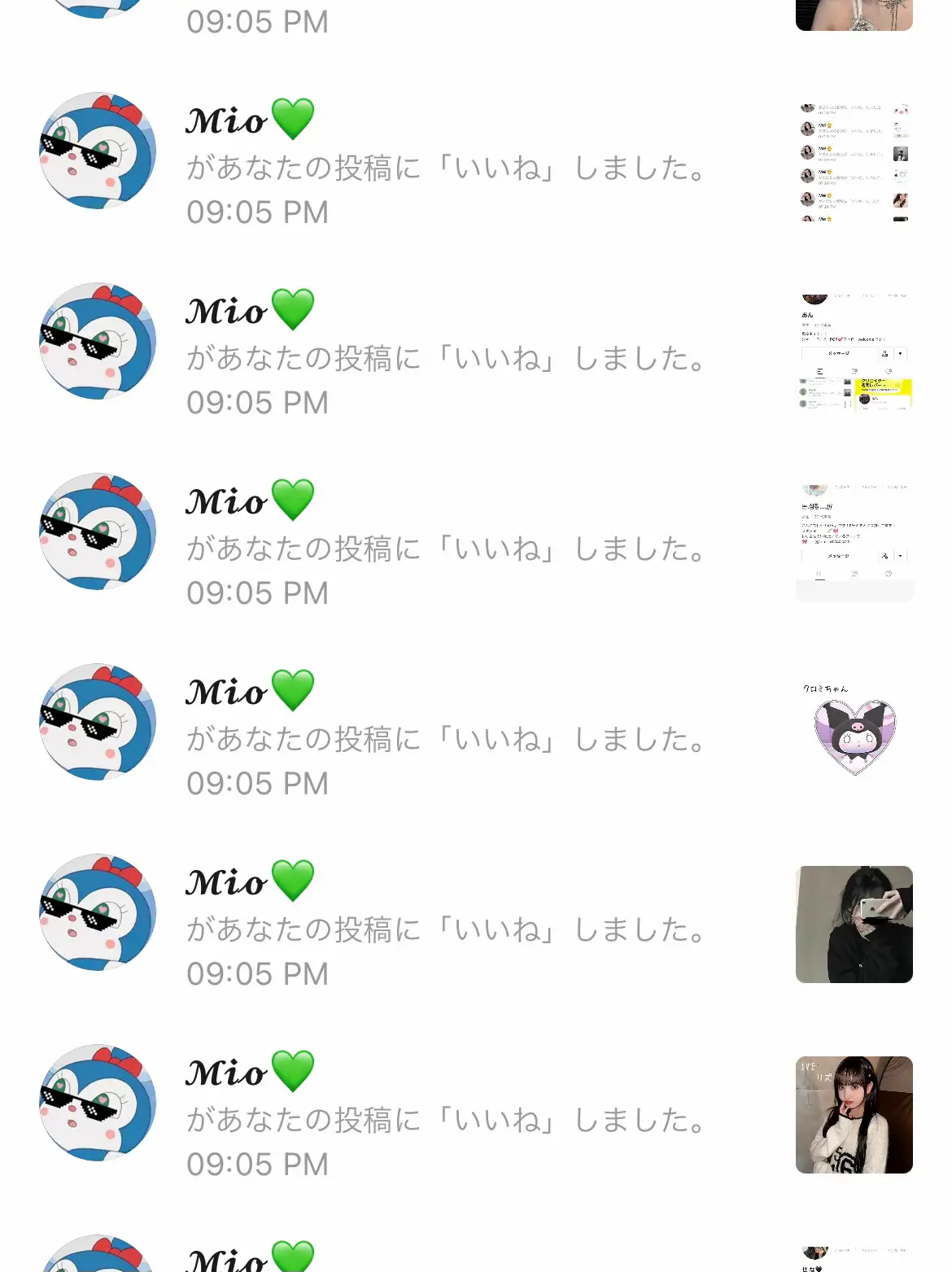Viewport: 952px width, 1272px height.
Task: Visit Mio's avatar next to white sweater post
Action: 98,1103
